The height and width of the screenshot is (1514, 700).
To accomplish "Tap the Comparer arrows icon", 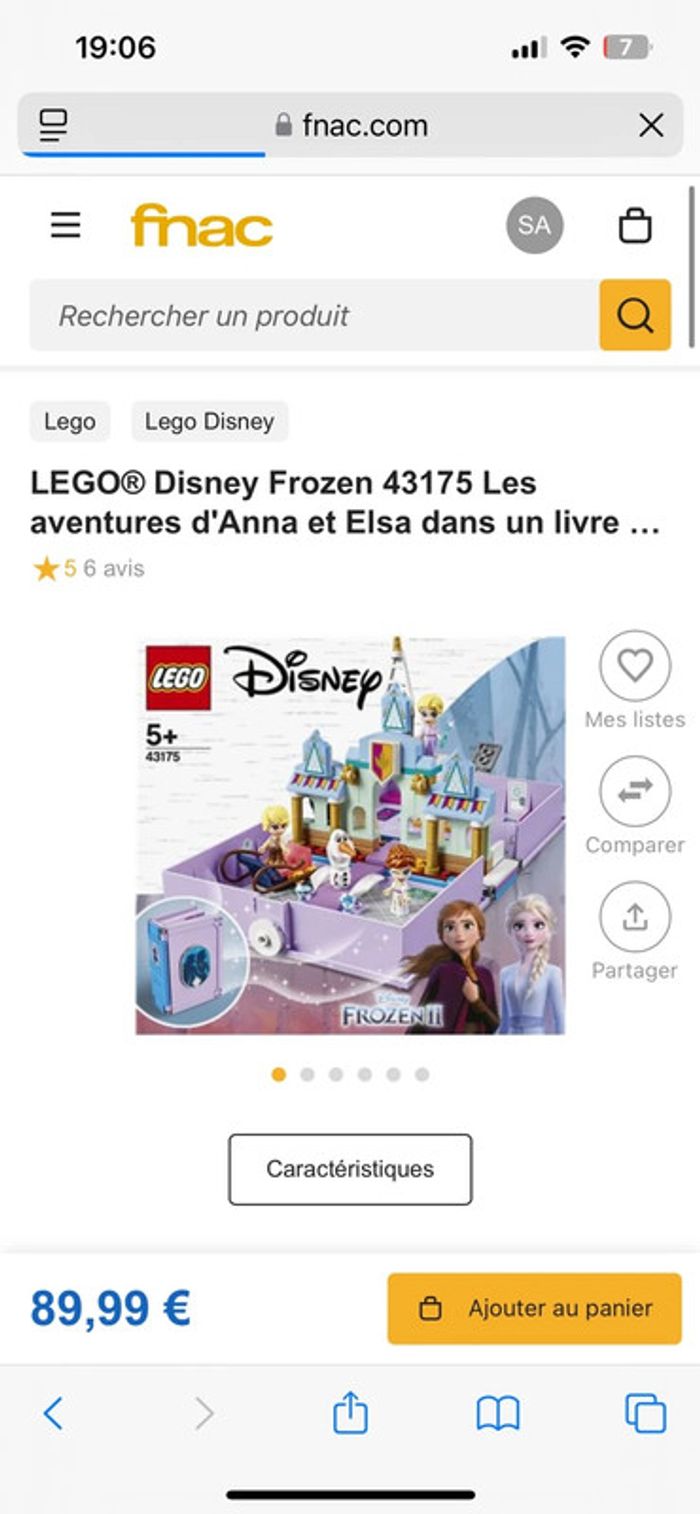I will [x=635, y=792].
